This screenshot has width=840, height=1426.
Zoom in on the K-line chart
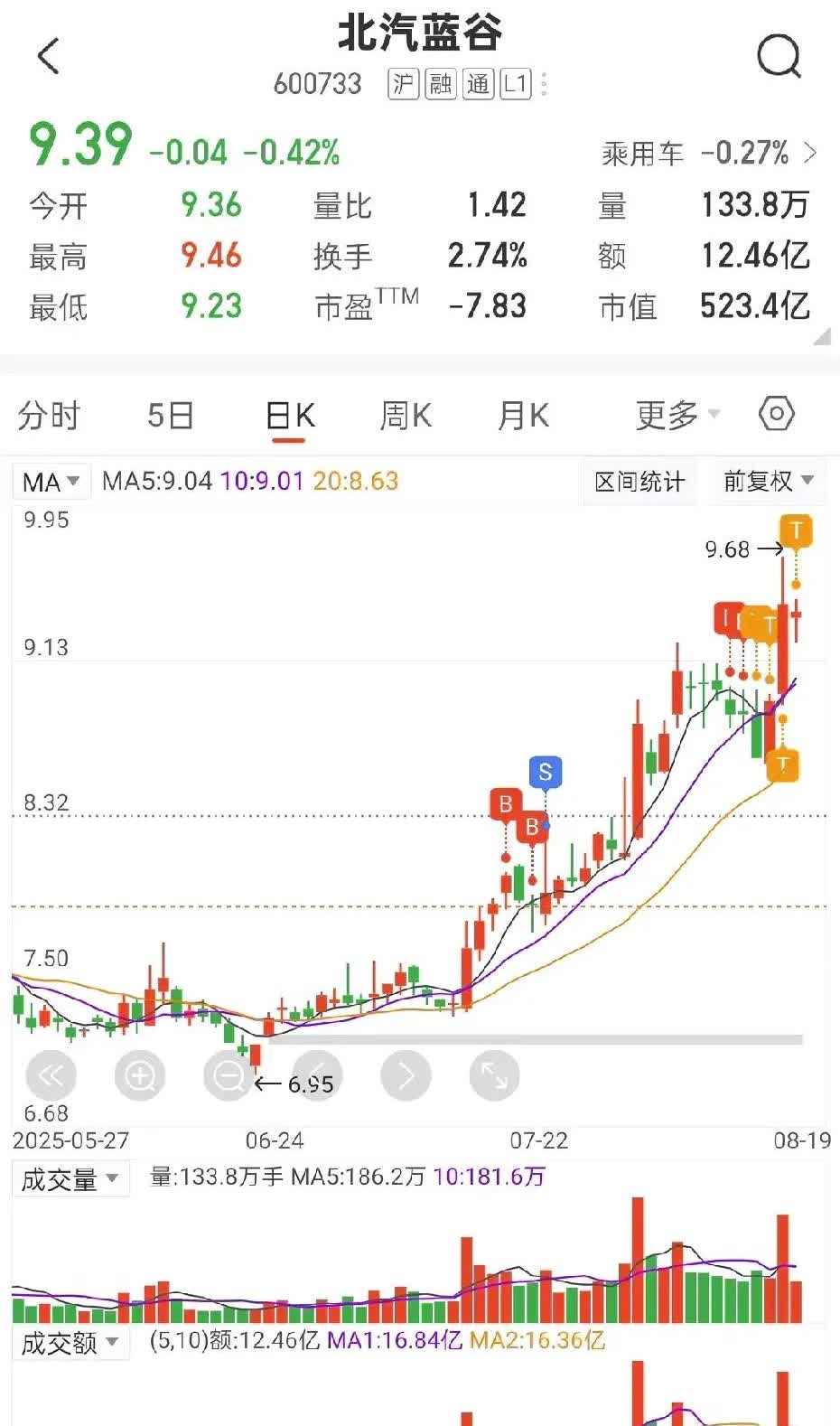click(x=140, y=1075)
